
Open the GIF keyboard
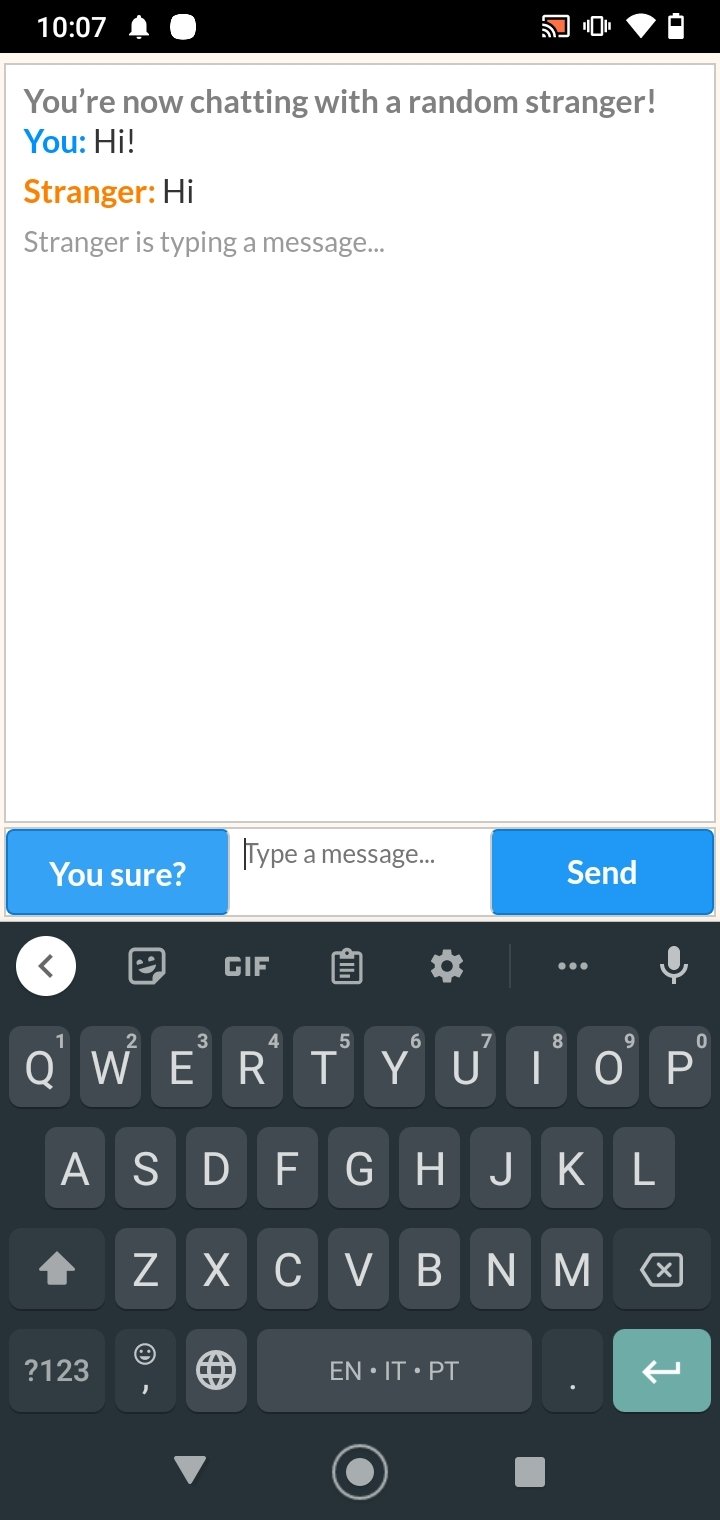click(246, 966)
